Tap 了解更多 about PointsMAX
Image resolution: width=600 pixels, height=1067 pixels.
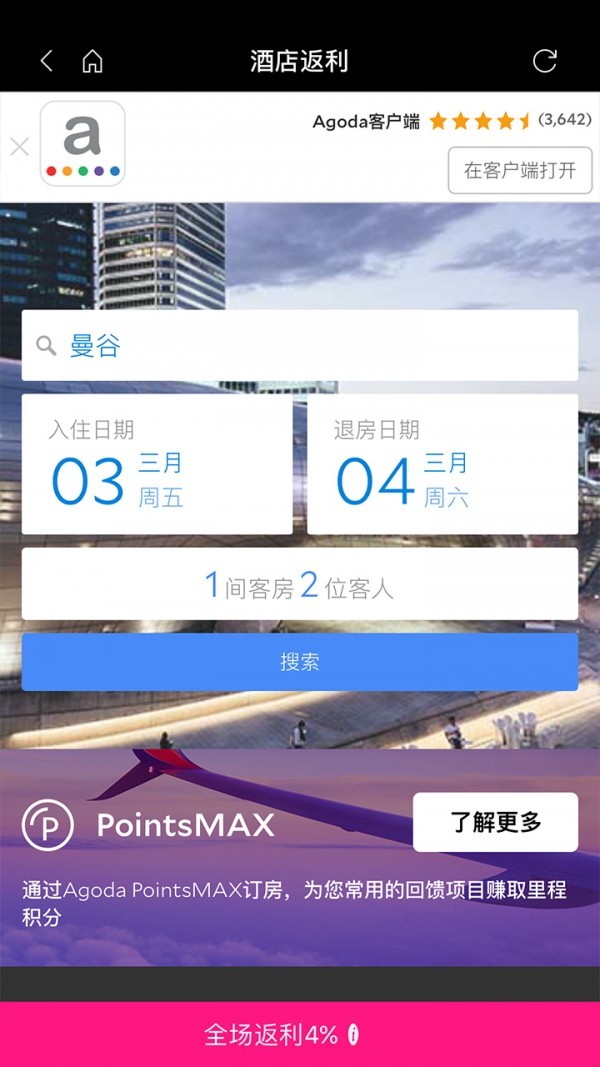[495, 822]
